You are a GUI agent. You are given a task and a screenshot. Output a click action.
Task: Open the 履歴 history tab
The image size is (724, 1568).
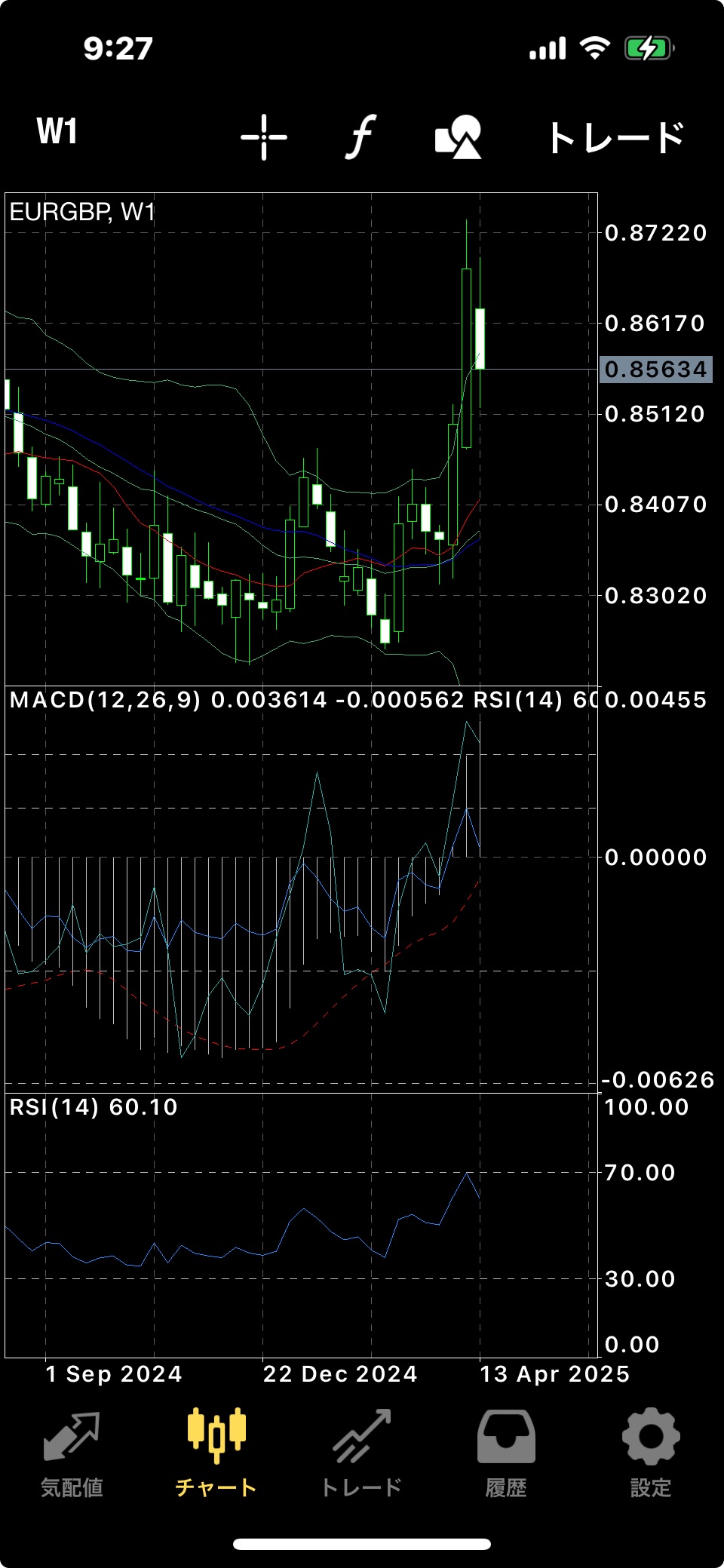click(506, 1456)
